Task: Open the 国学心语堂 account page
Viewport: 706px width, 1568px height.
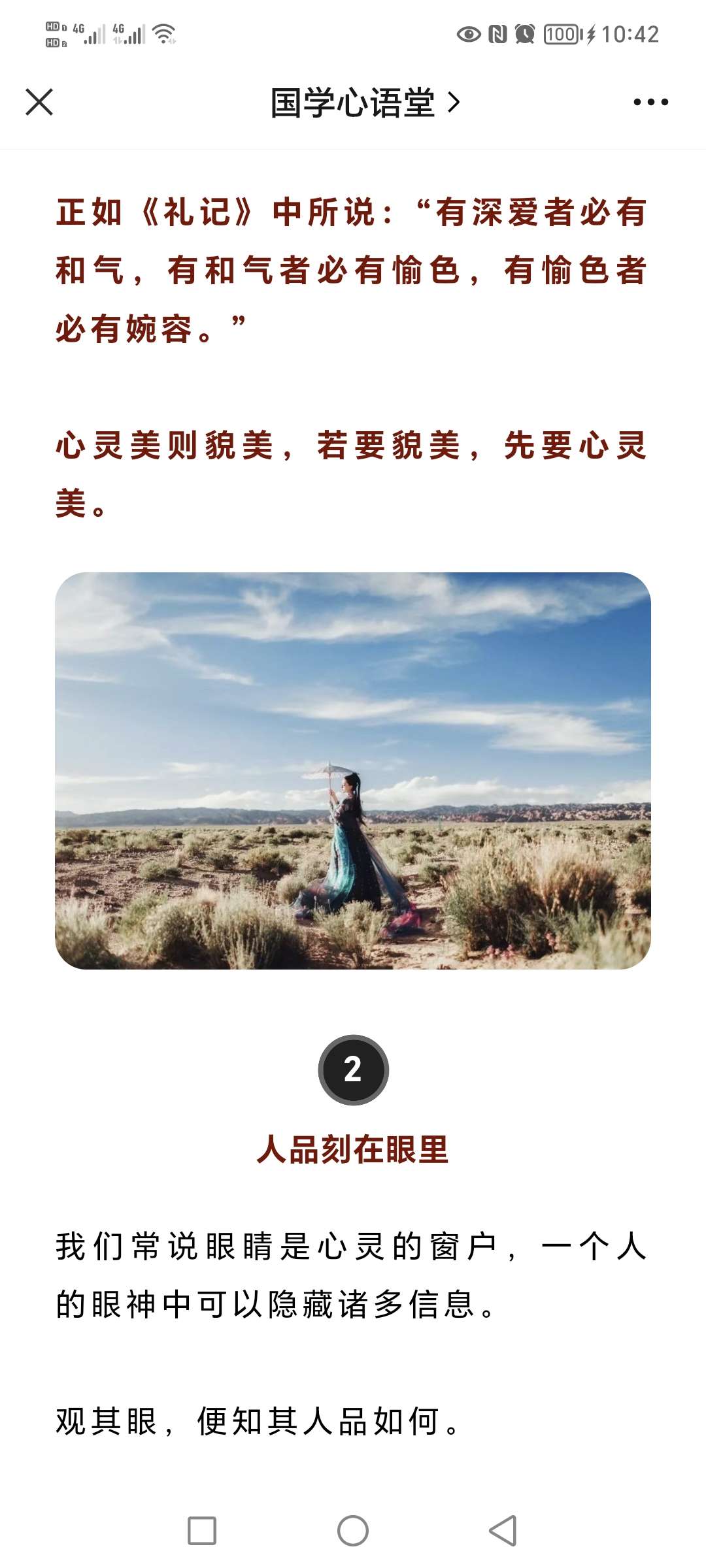Action: [x=365, y=103]
